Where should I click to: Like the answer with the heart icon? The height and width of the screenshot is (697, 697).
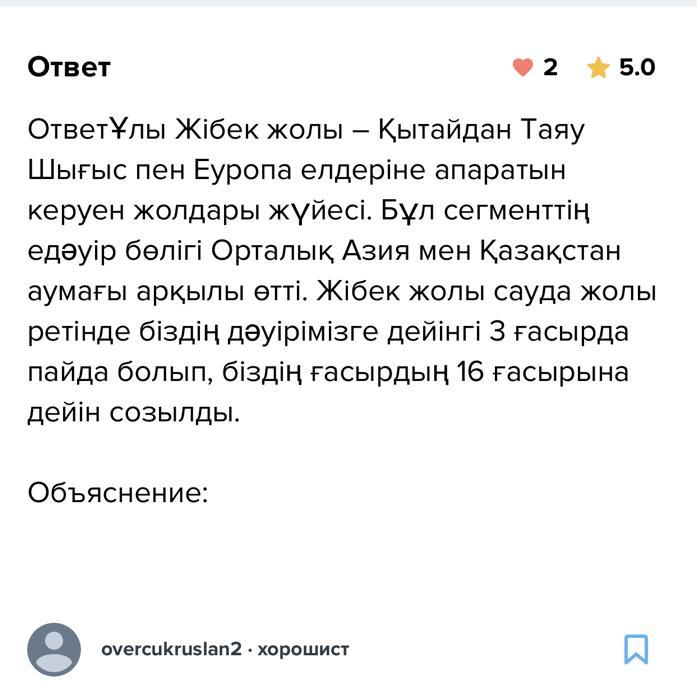tap(522, 68)
